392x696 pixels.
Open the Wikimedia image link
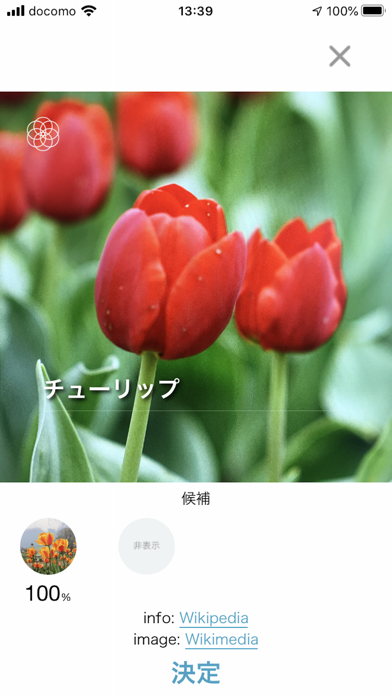pos(221,640)
